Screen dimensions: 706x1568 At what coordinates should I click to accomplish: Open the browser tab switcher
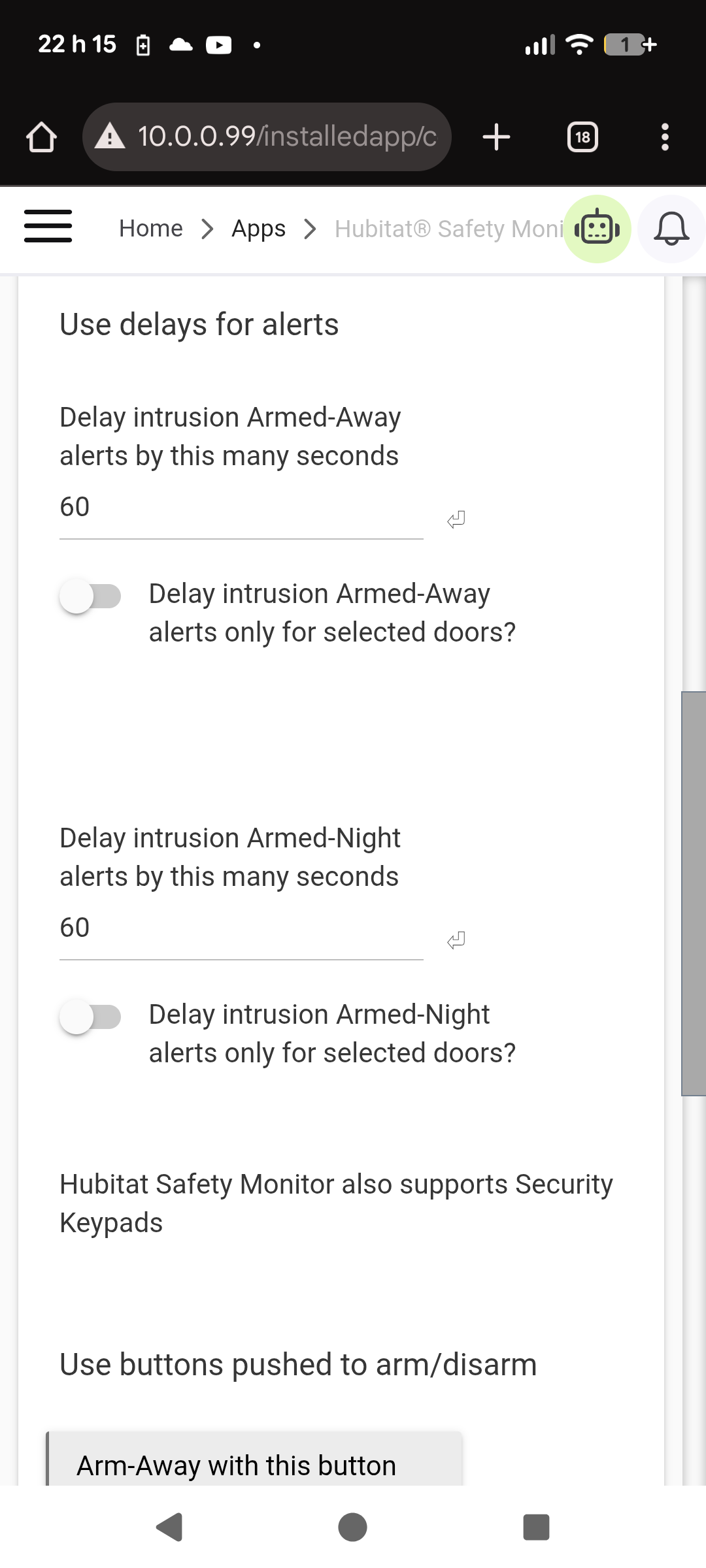coord(582,137)
